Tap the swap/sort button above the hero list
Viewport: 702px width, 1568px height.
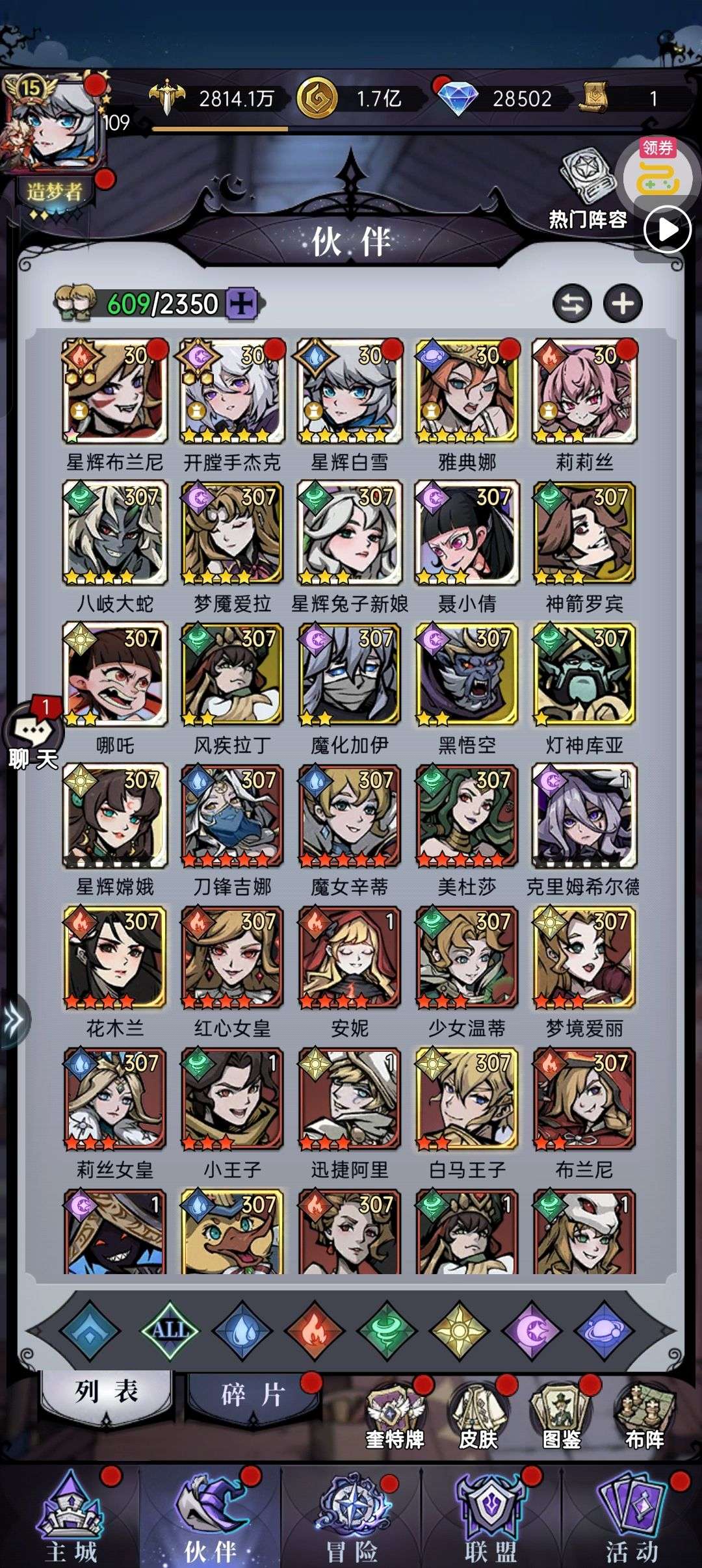click(572, 304)
